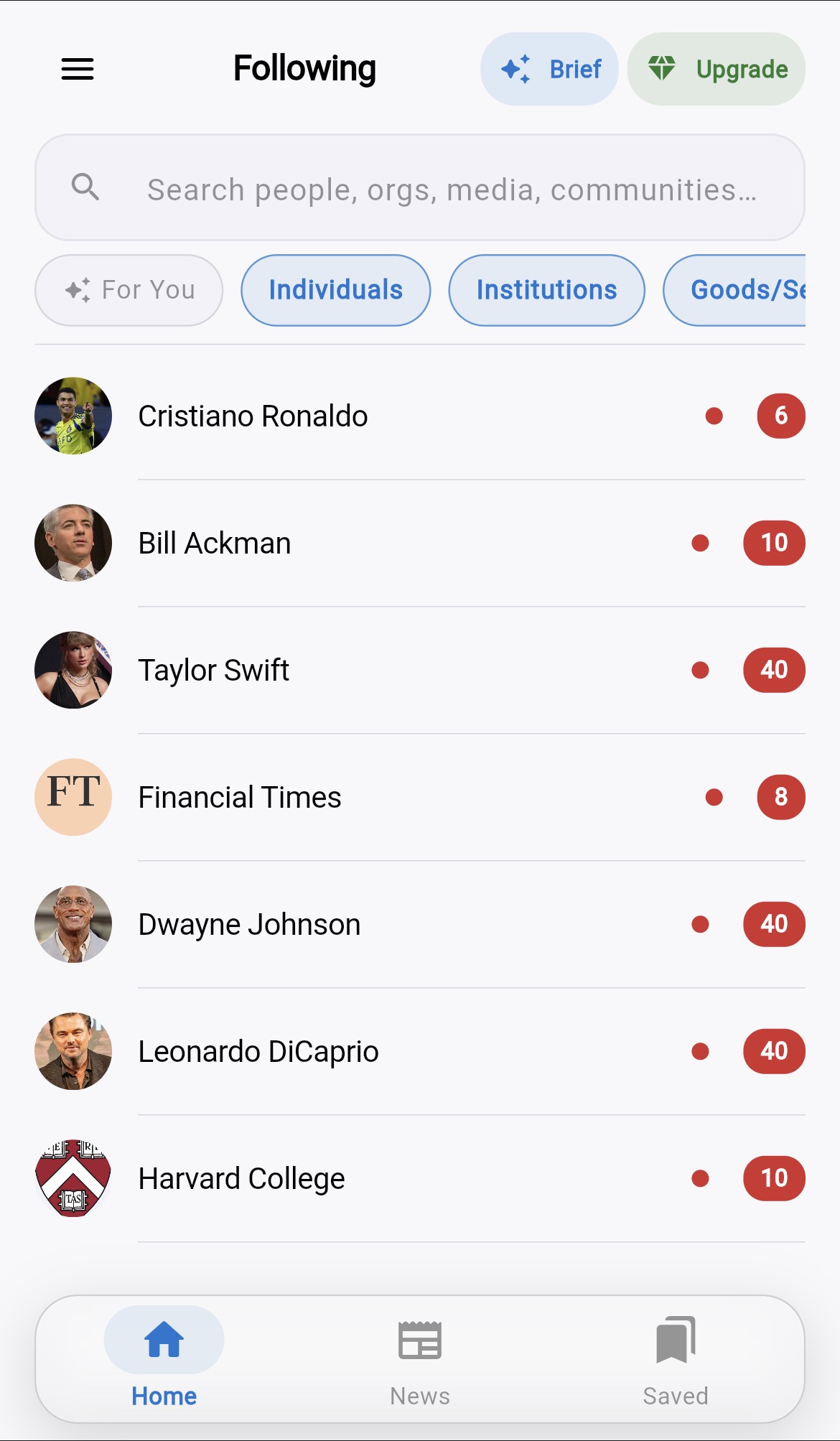
Task: Click the For You sparkle icon
Action: 79,290
